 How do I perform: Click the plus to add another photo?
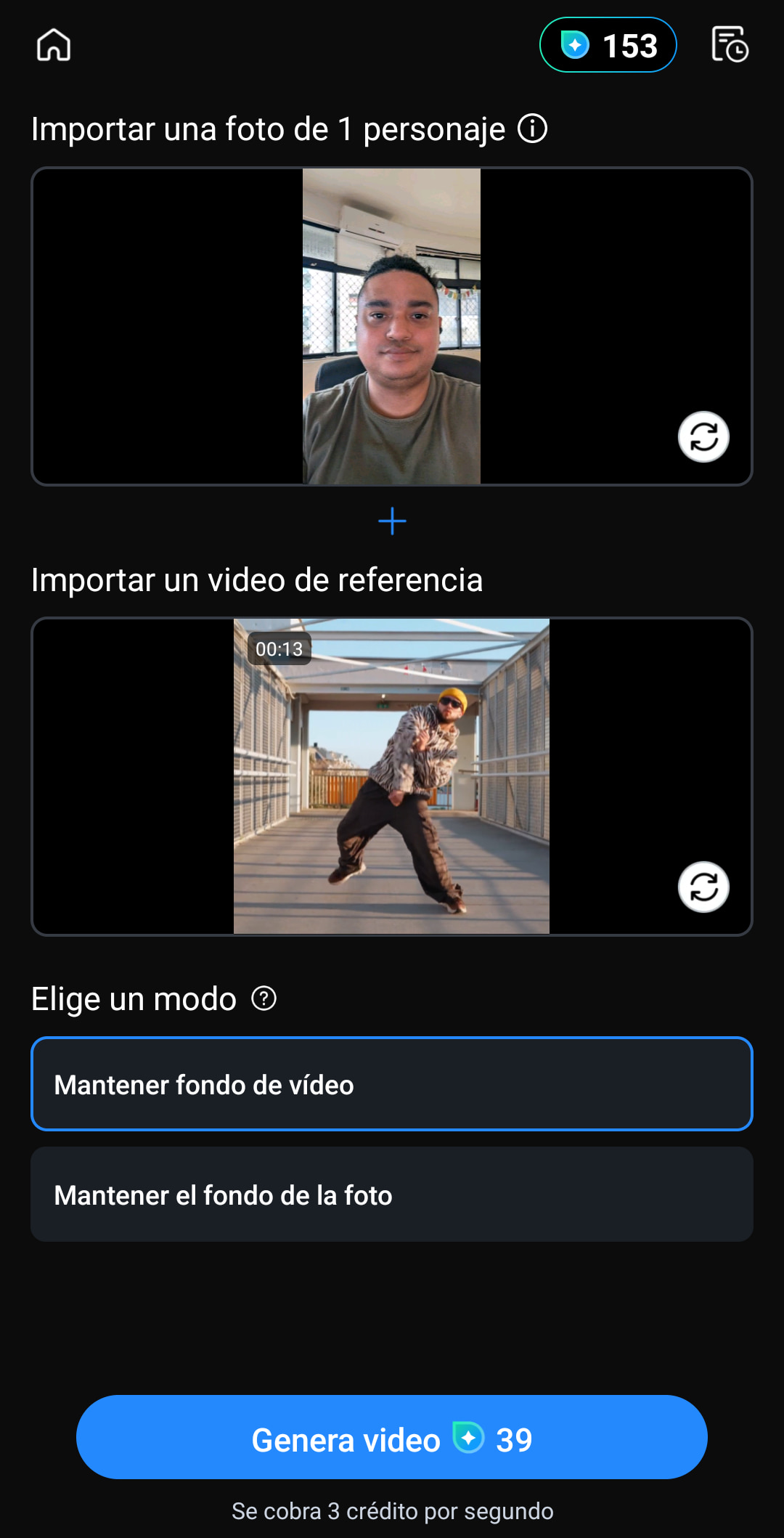pyautogui.click(x=392, y=521)
